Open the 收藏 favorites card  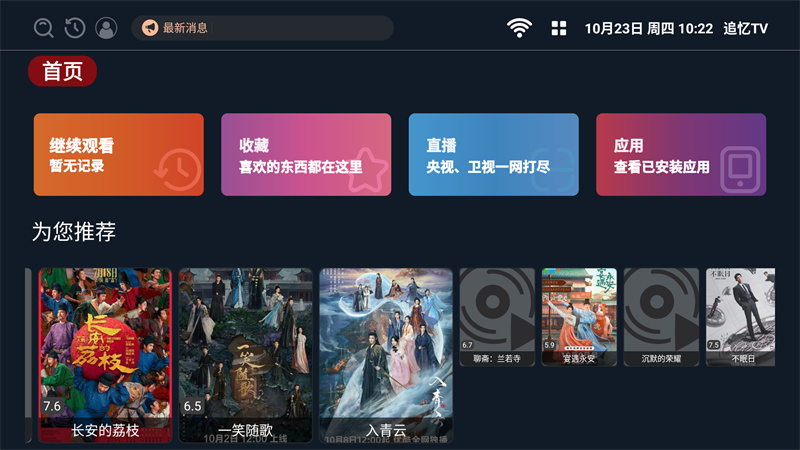point(306,155)
